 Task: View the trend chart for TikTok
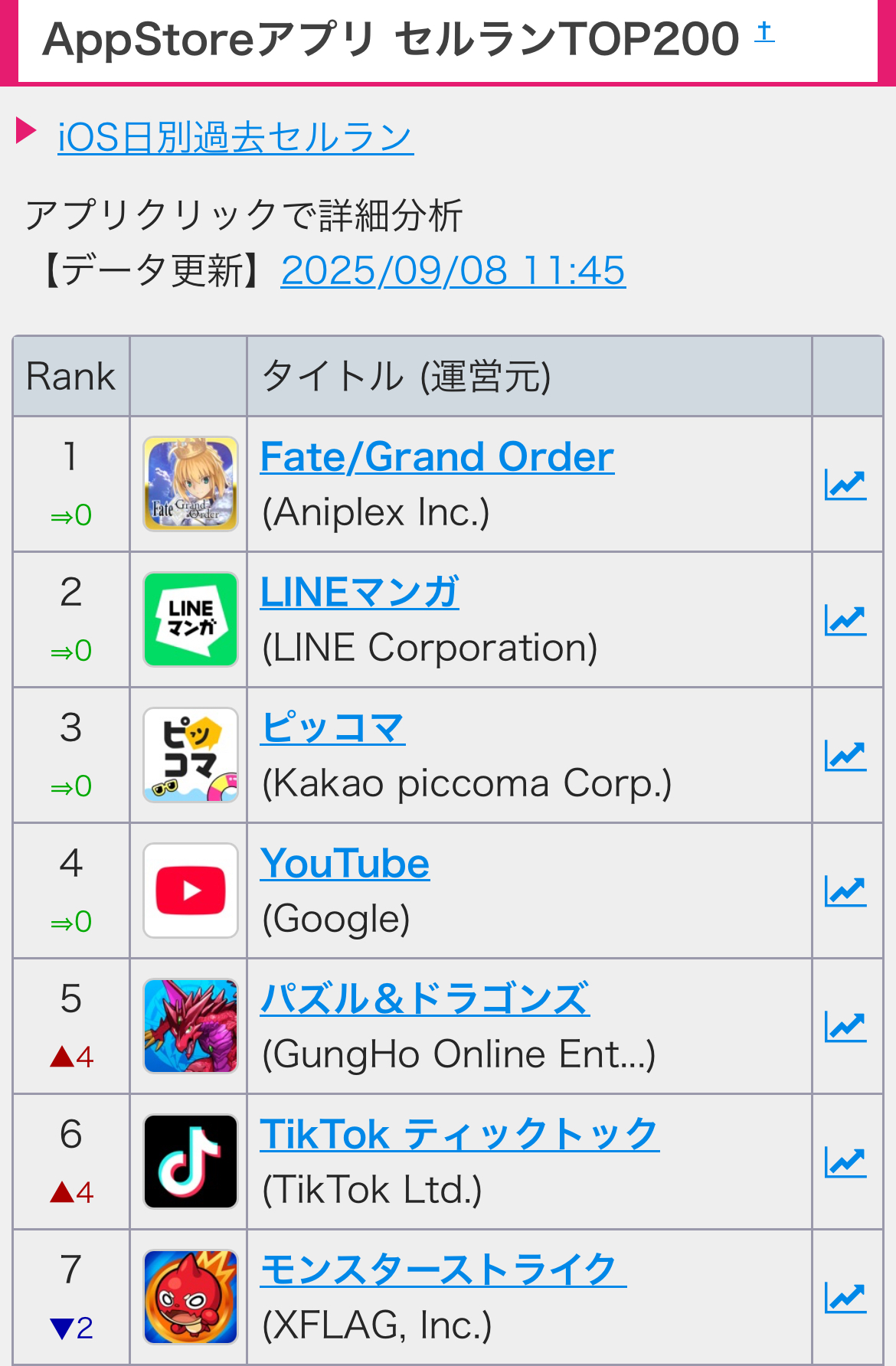[845, 1162]
